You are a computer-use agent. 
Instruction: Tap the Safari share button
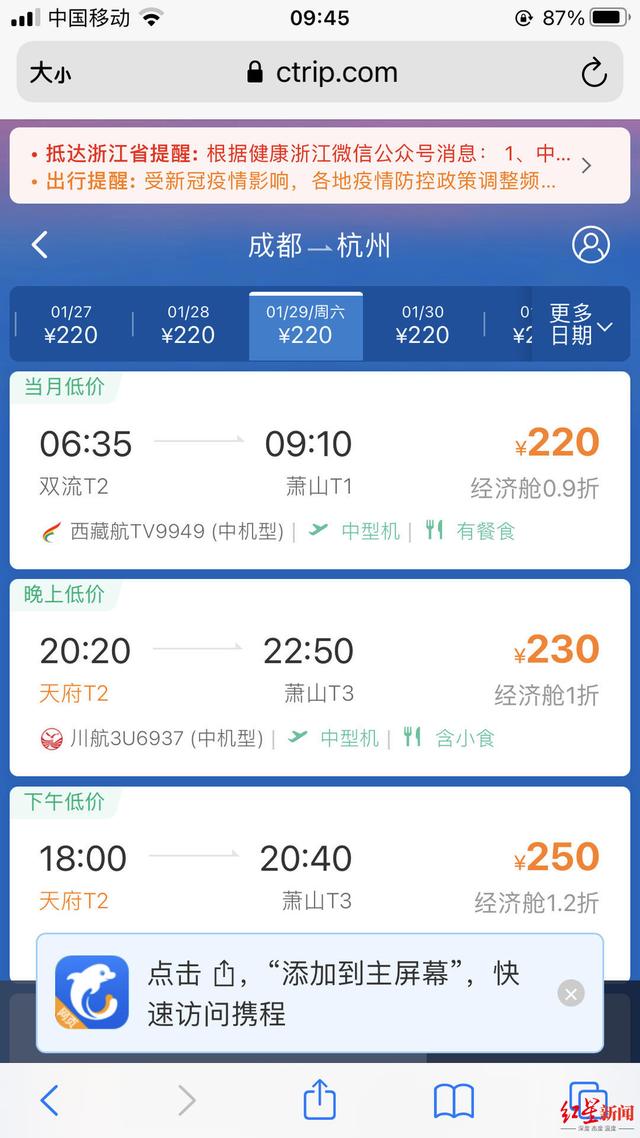319,1100
